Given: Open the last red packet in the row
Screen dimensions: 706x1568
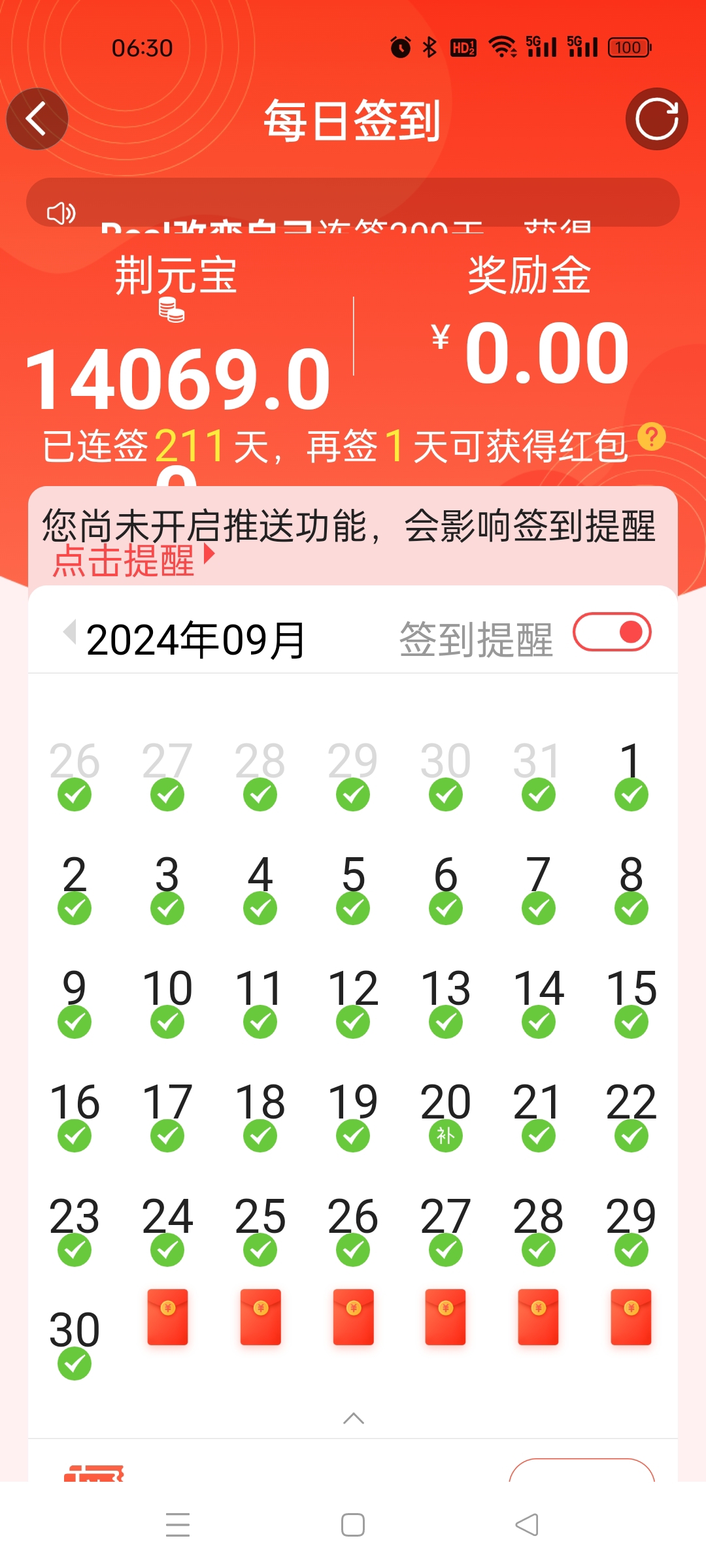Looking at the screenshot, I should (x=631, y=1316).
